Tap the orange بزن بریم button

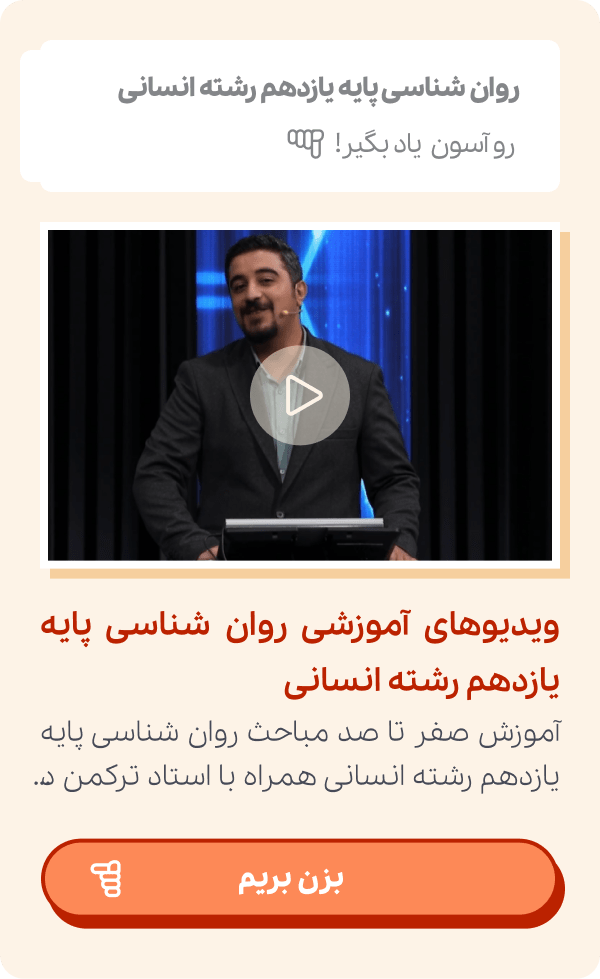(299, 880)
